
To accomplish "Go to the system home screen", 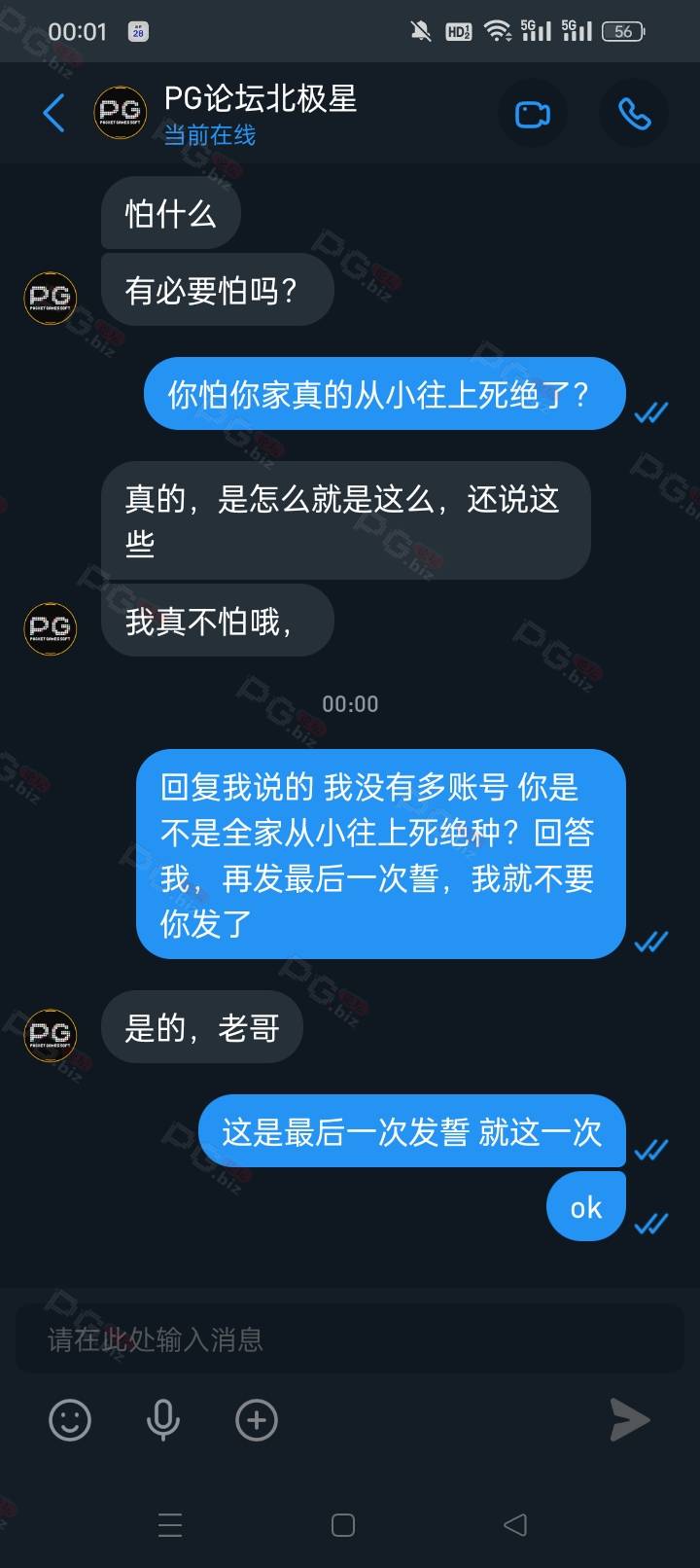I will (x=343, y=1524).
